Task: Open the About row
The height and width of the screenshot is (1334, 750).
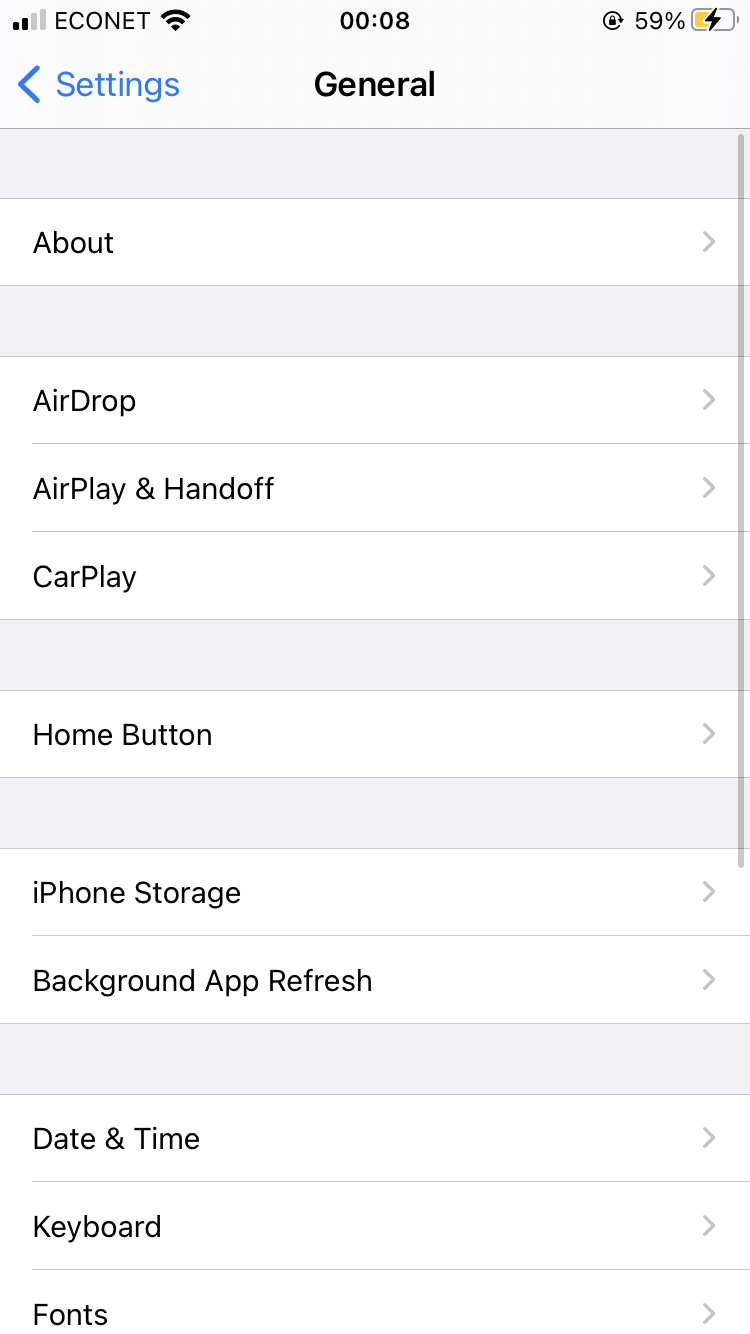Action: coord(375,242)
